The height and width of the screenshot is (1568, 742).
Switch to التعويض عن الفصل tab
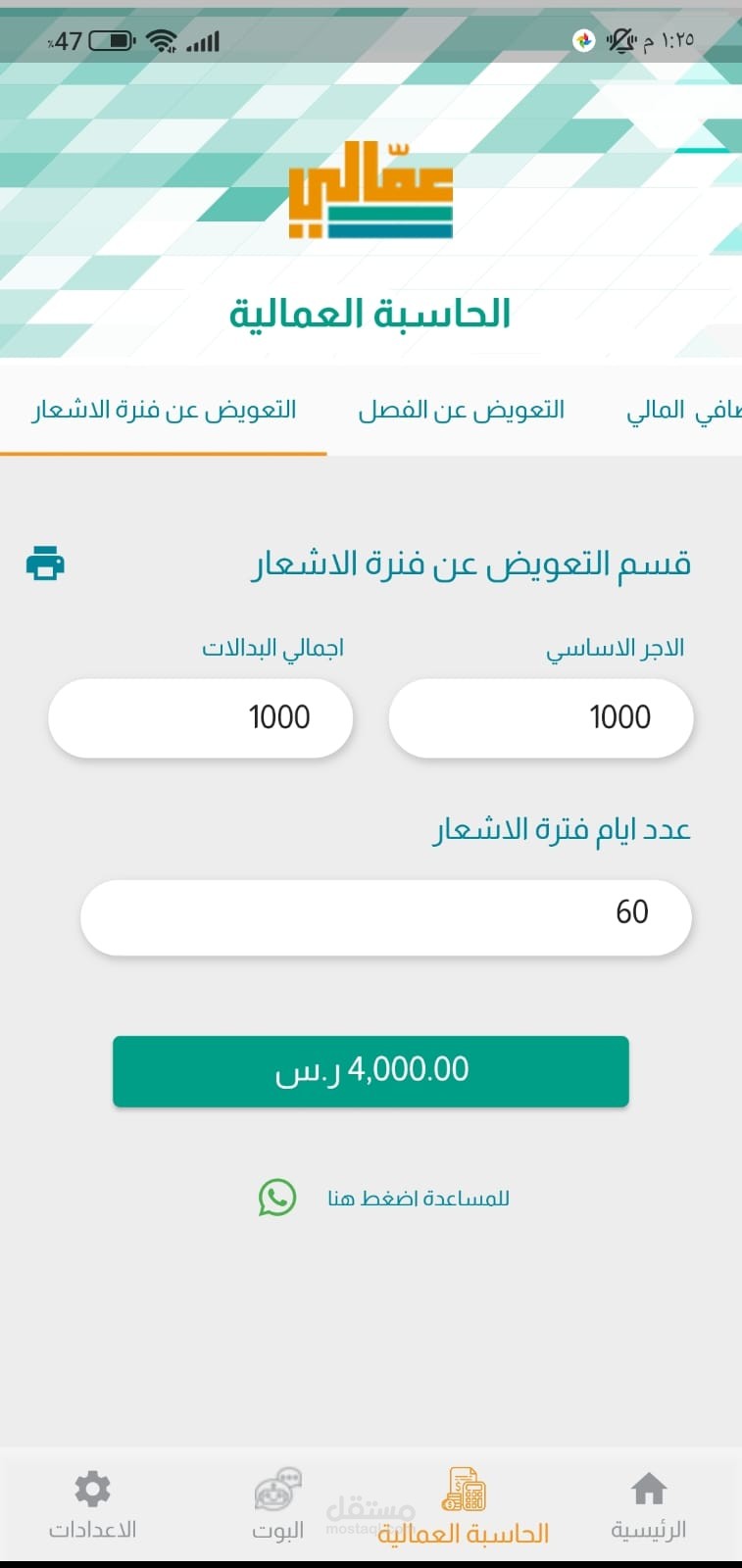[462, 410]
